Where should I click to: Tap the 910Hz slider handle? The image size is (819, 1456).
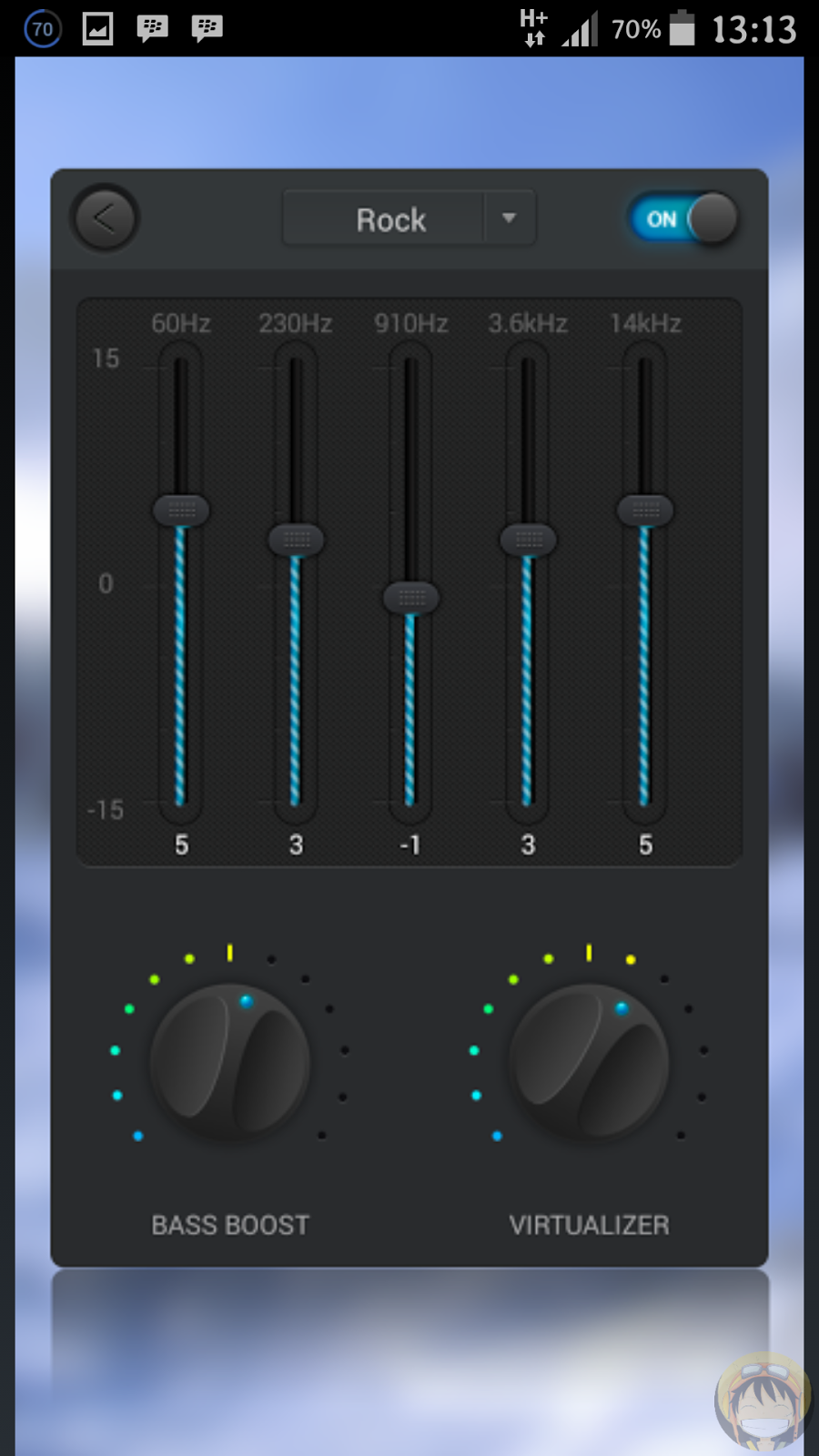(x=411, y=598)
